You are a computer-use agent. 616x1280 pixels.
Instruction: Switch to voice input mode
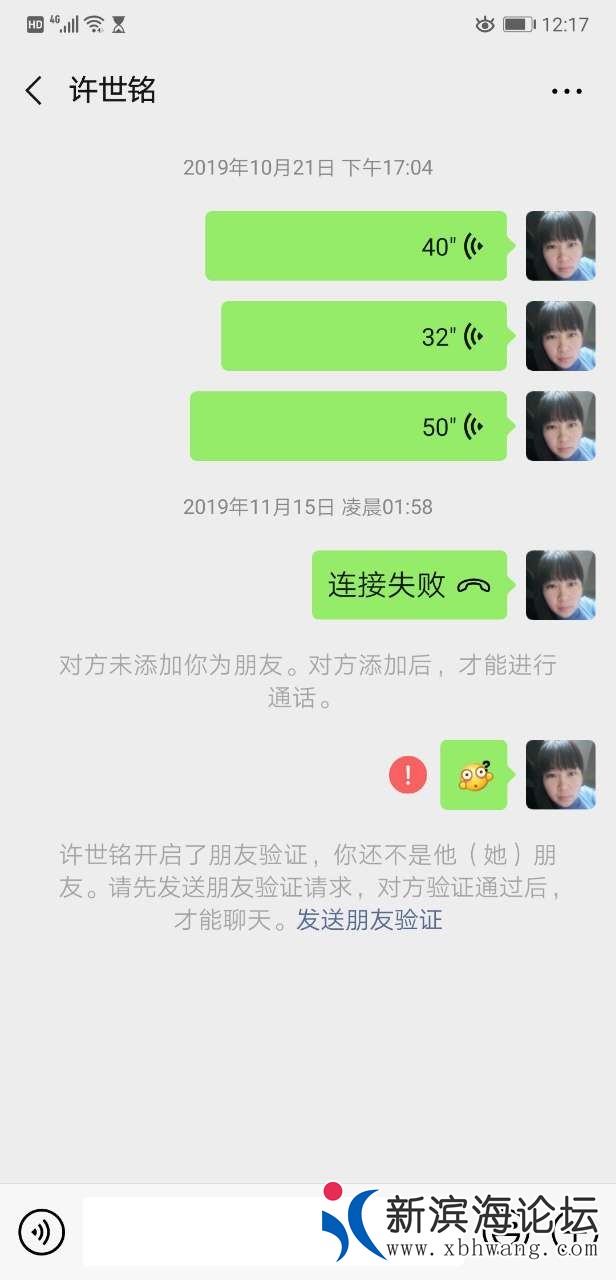click(41, 1231)
